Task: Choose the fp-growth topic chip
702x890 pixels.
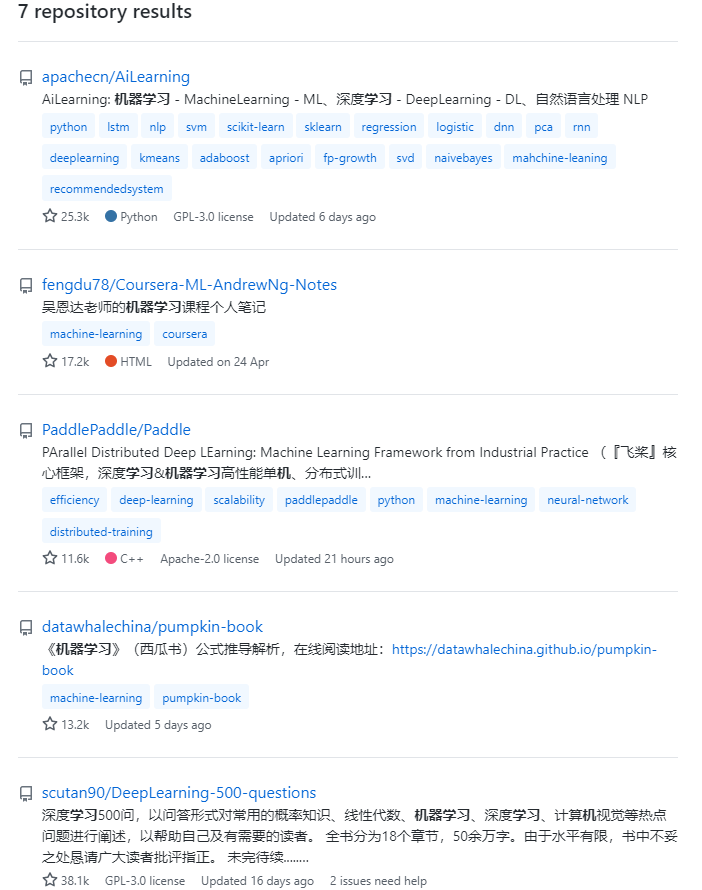Action: tap(350, 158)
